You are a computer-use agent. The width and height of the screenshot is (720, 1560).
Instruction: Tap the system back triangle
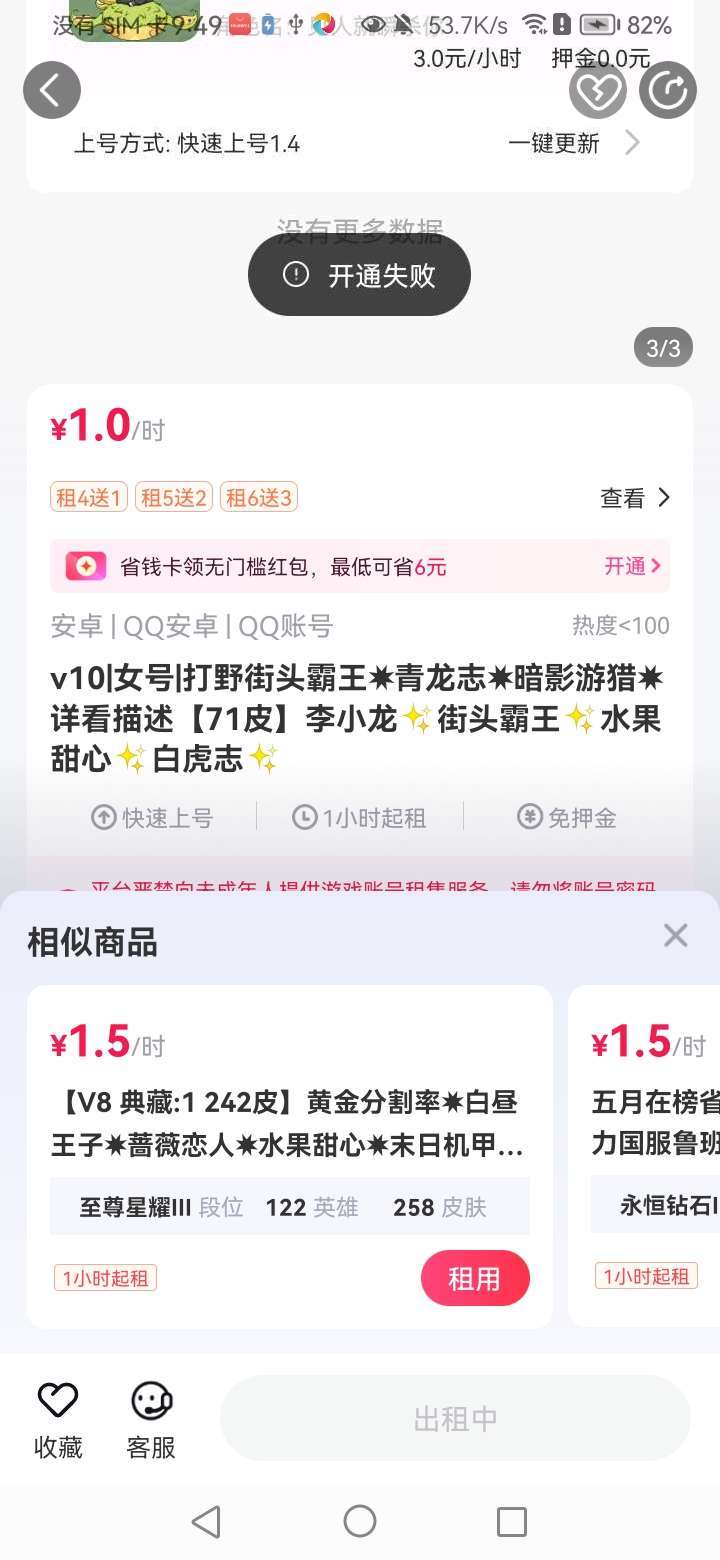(x=207, y=1521)
